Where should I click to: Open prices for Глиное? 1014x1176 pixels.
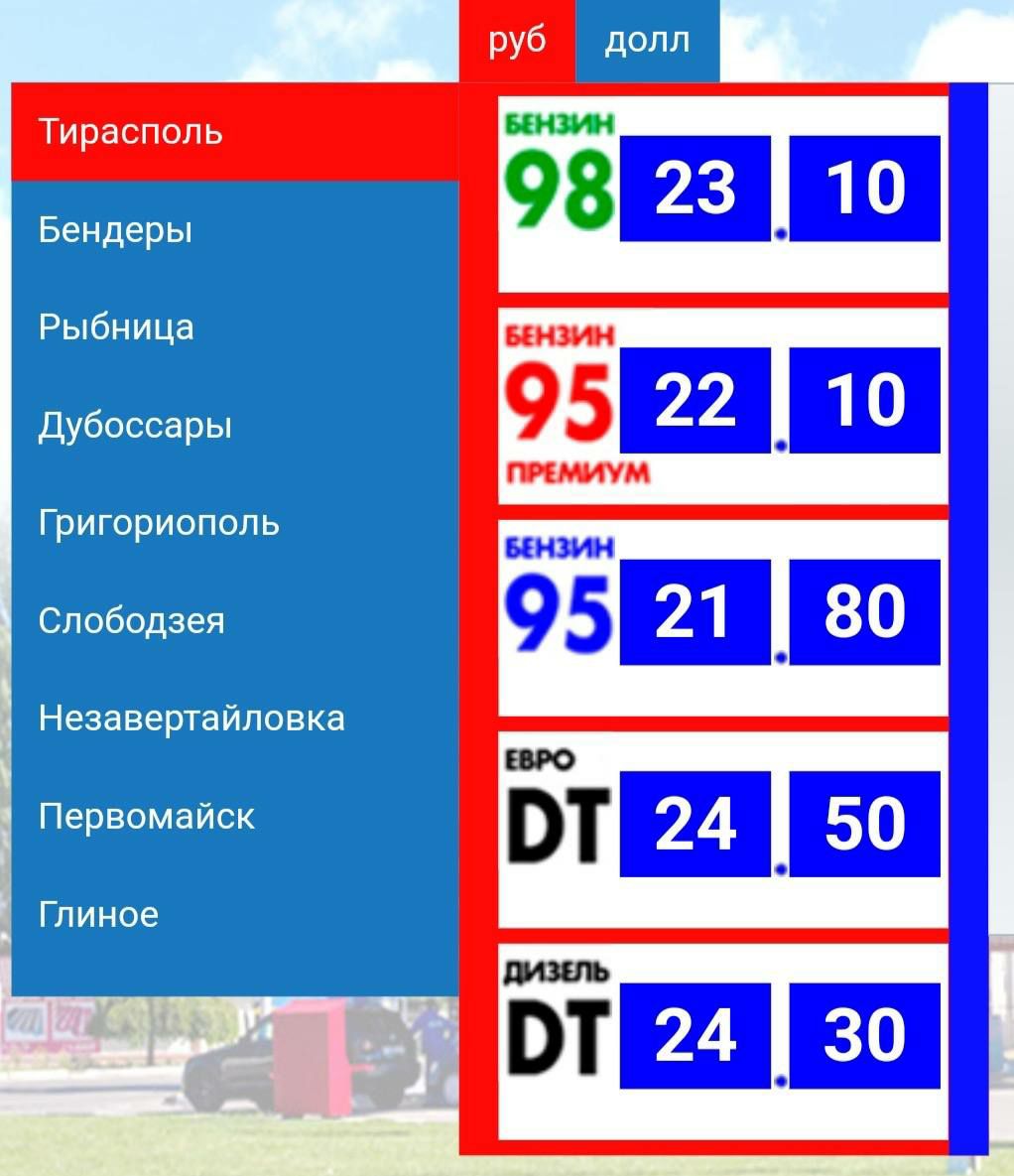point(234,914)
